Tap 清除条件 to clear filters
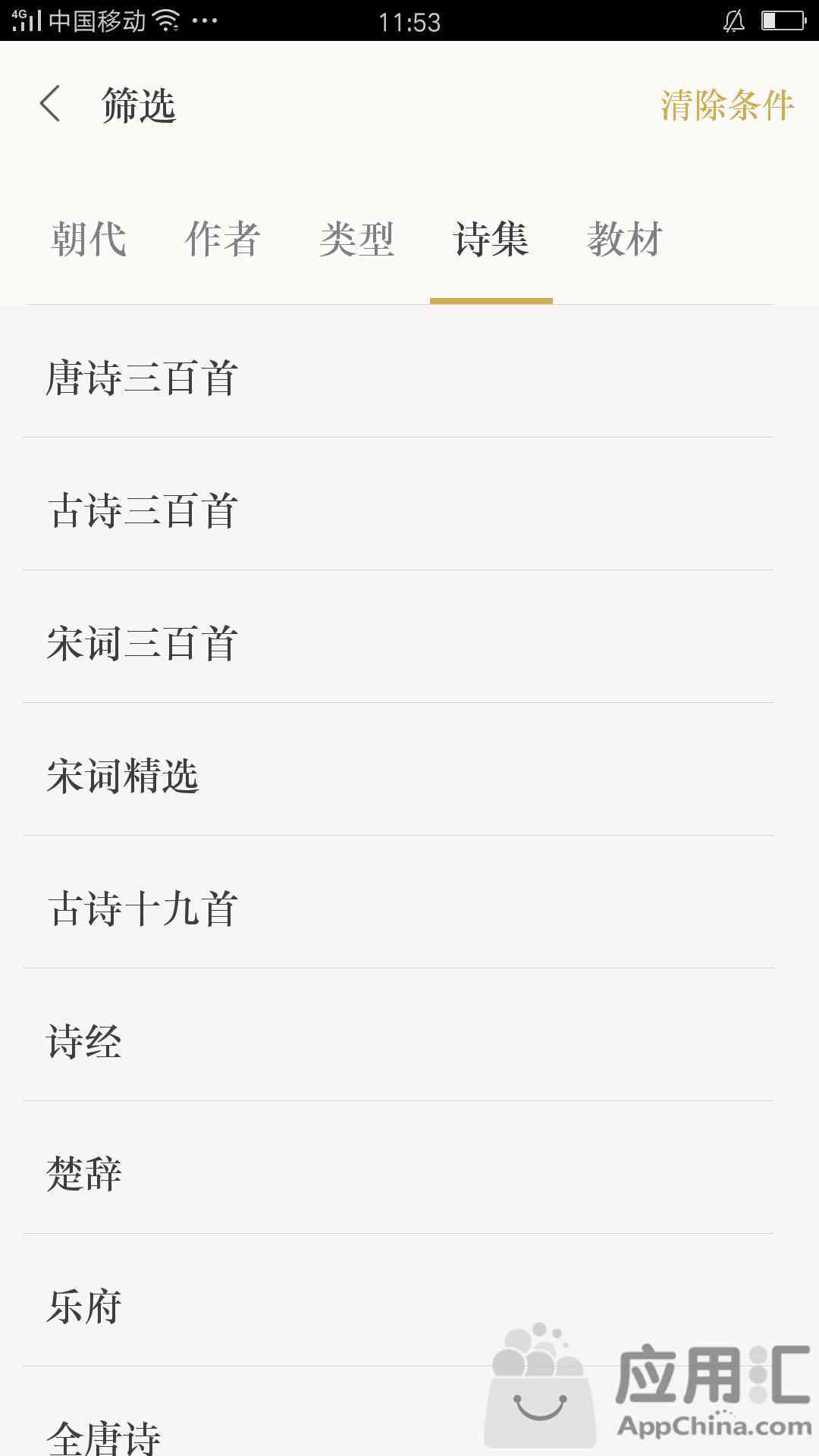Screen dimensions: 819x1456 pyautogui.click(x=726, y=105)
